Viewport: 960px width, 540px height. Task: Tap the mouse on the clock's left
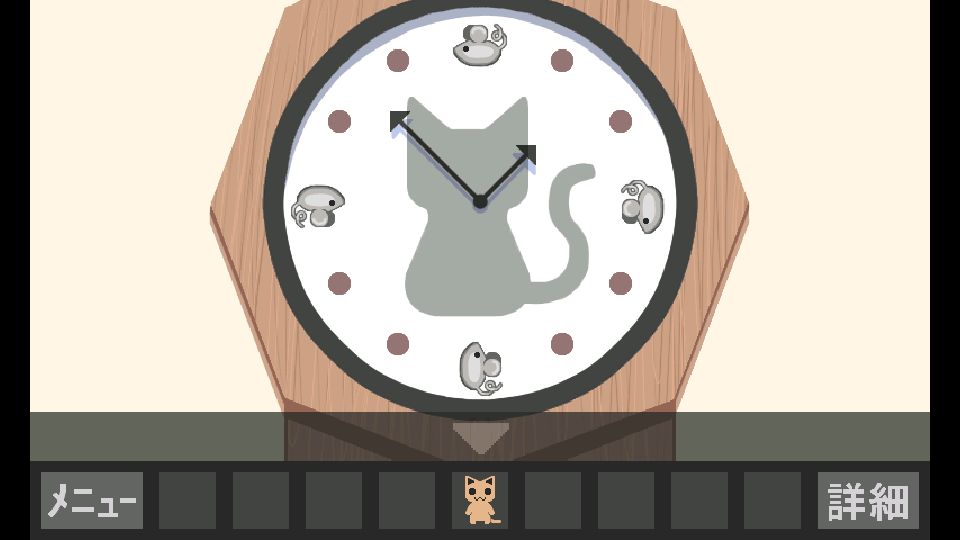[318, 205]
